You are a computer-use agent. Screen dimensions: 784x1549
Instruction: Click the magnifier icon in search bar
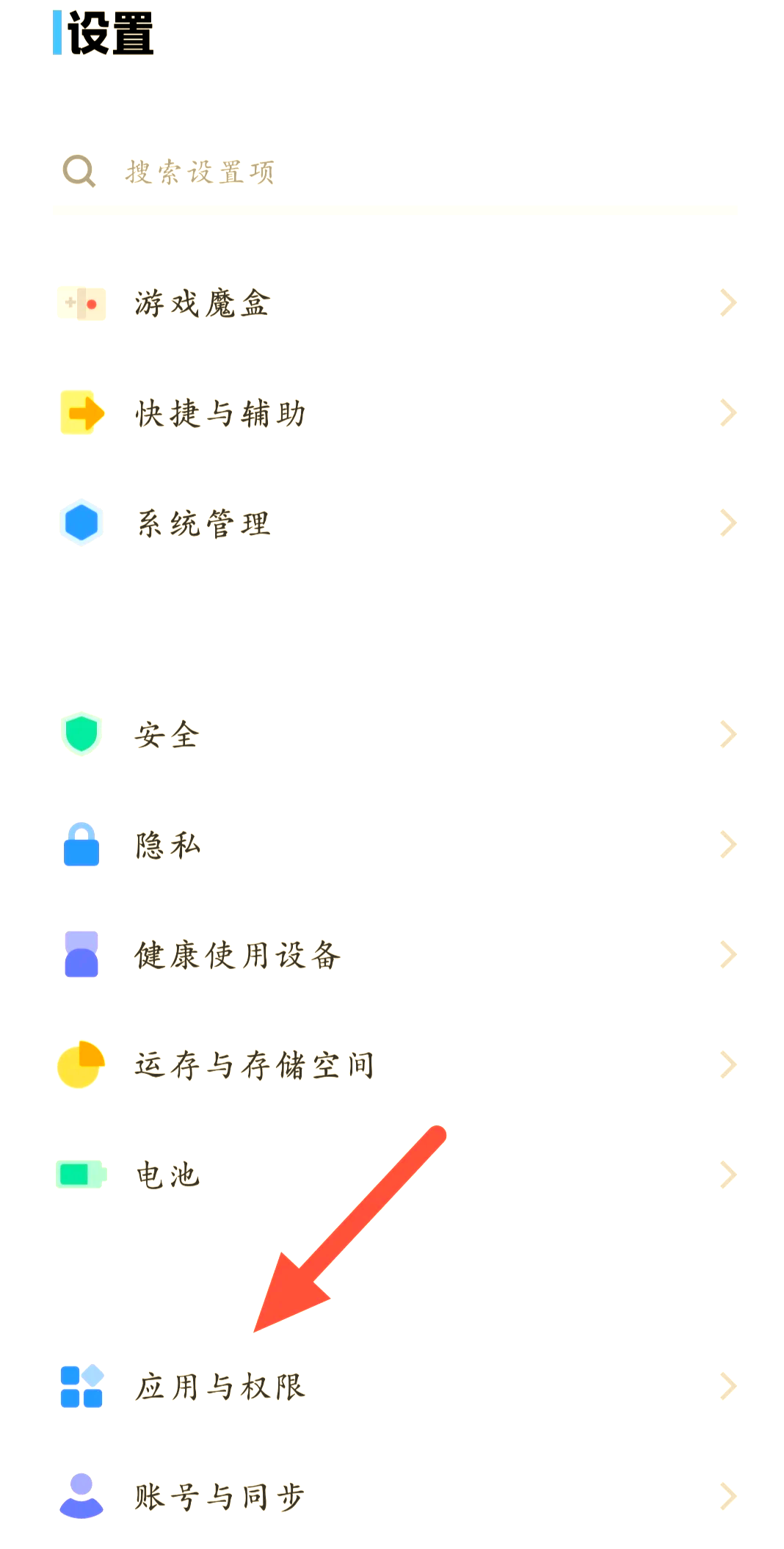[79, 171]
